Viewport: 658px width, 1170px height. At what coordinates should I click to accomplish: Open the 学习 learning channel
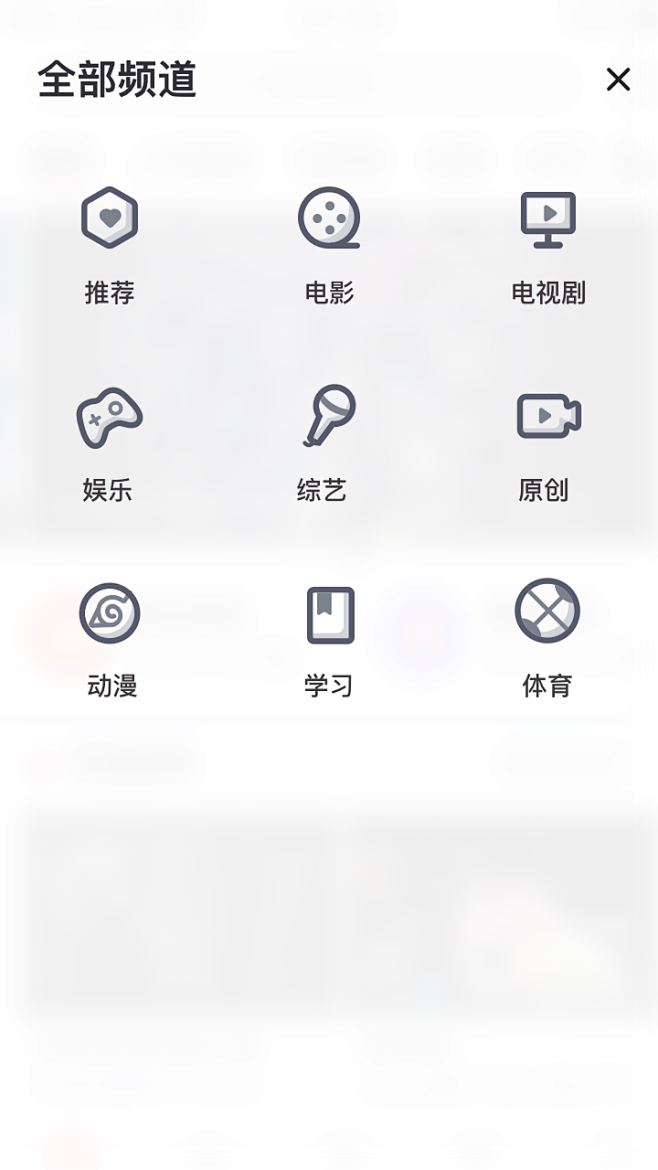[x=329, y=640]
